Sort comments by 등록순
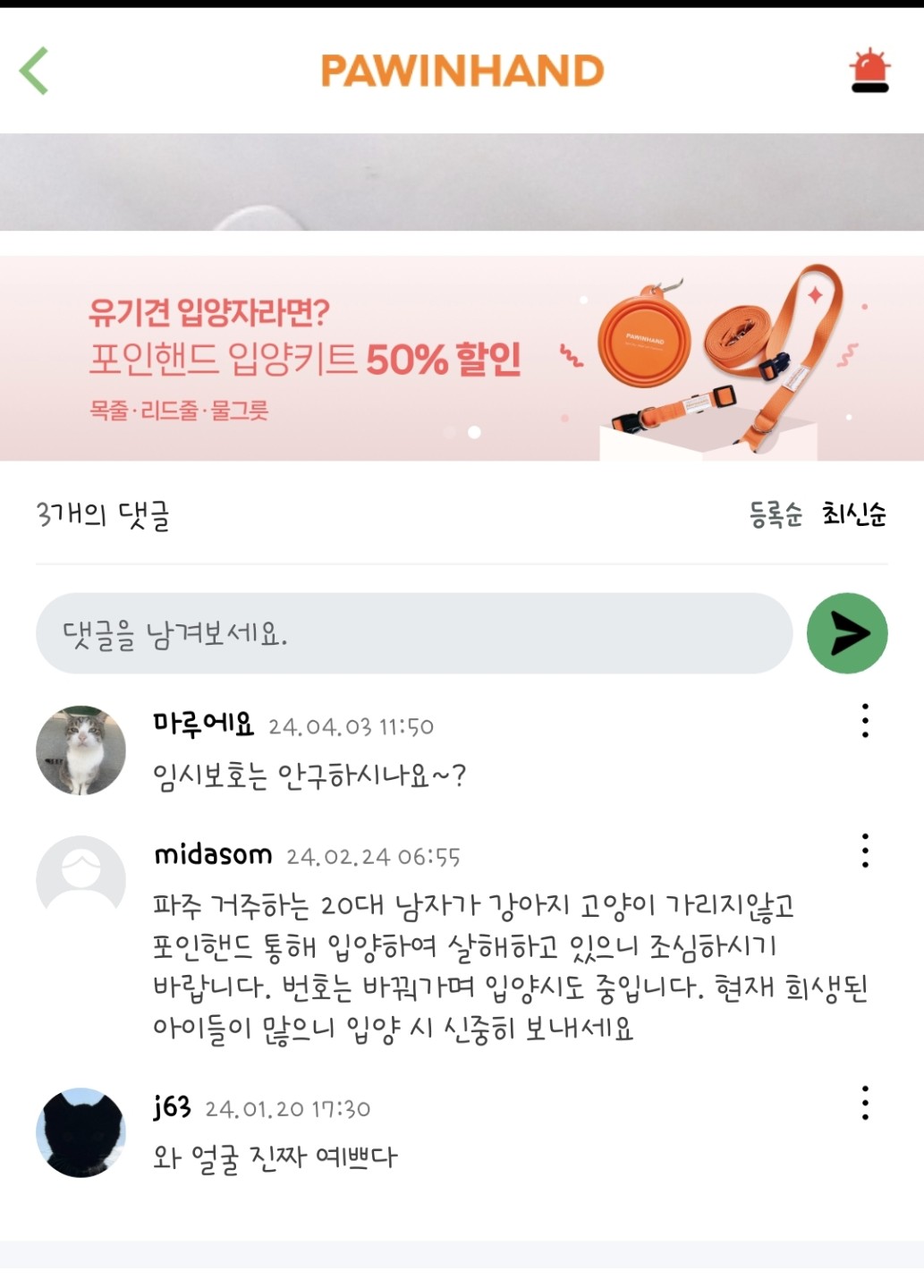Screen dimensions: 924x1288 tap(776, 514)
